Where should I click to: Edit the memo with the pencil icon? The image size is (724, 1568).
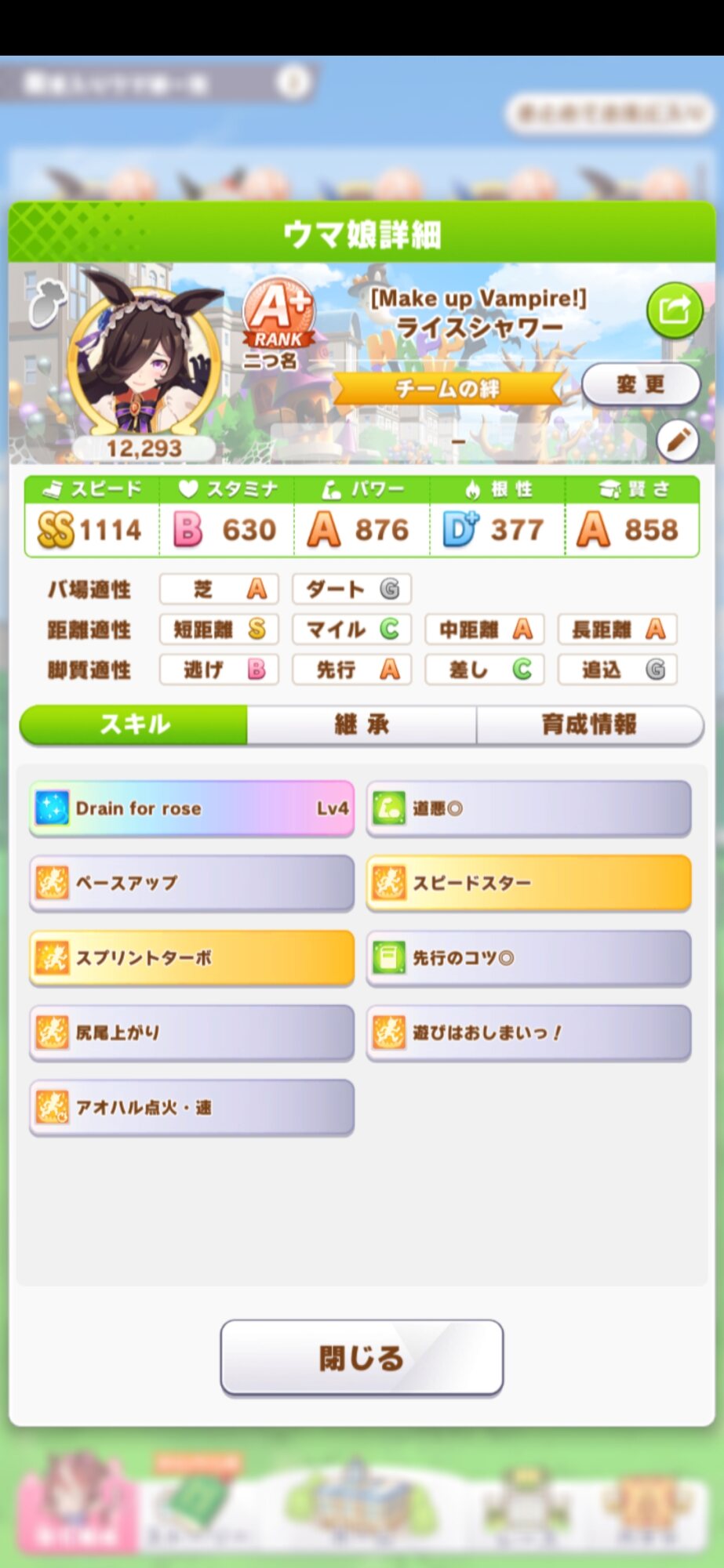[x=677, y=441]
